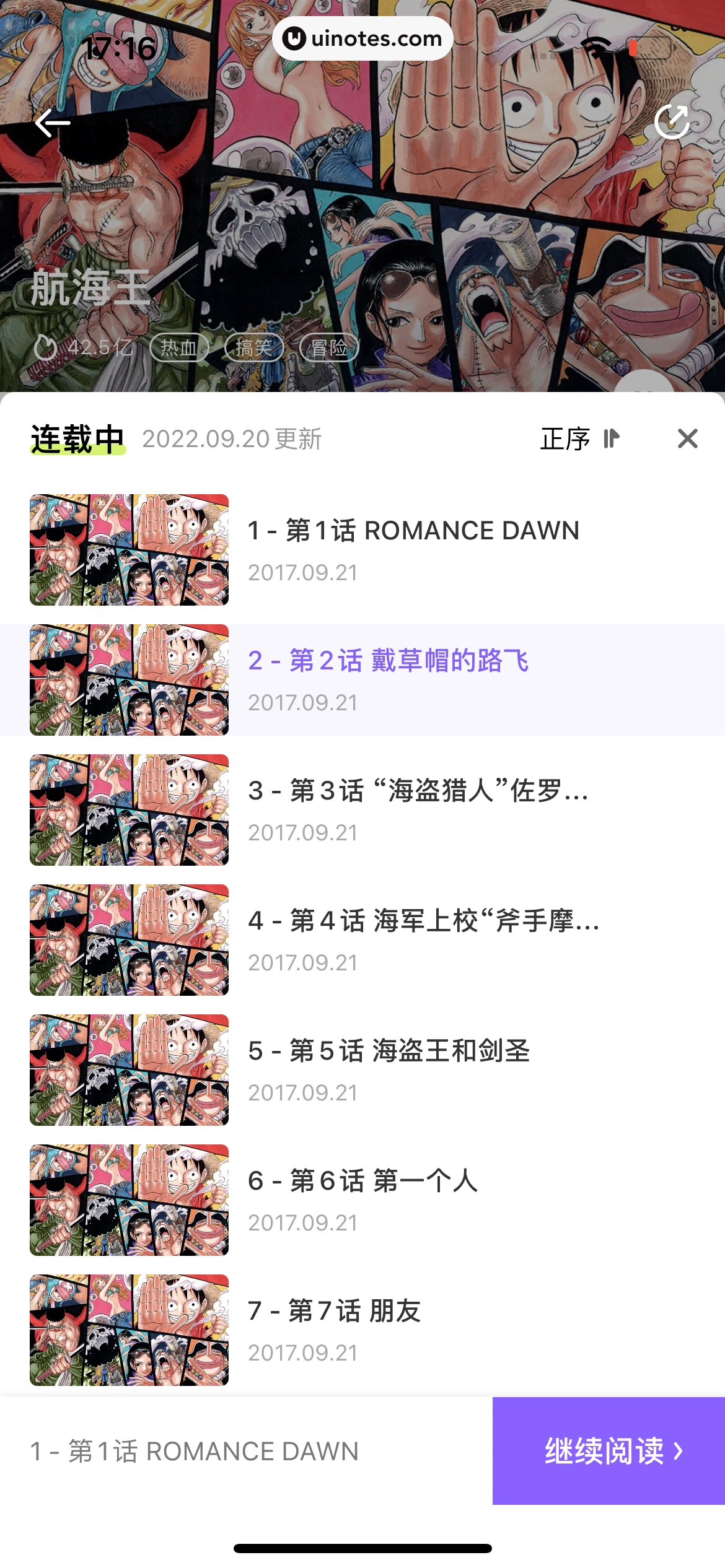
Task: Tap the 冒险 genre tag
Action: coord(329,348)
